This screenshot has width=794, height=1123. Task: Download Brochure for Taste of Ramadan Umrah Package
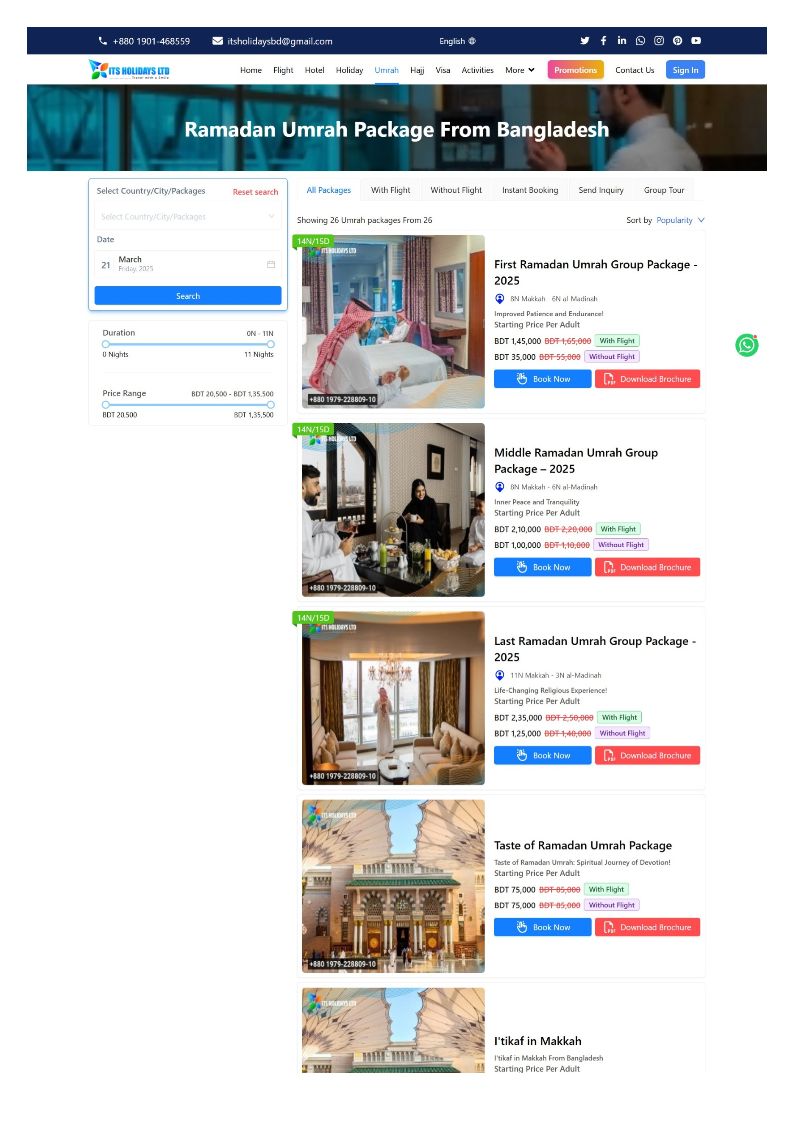(647, 927)
